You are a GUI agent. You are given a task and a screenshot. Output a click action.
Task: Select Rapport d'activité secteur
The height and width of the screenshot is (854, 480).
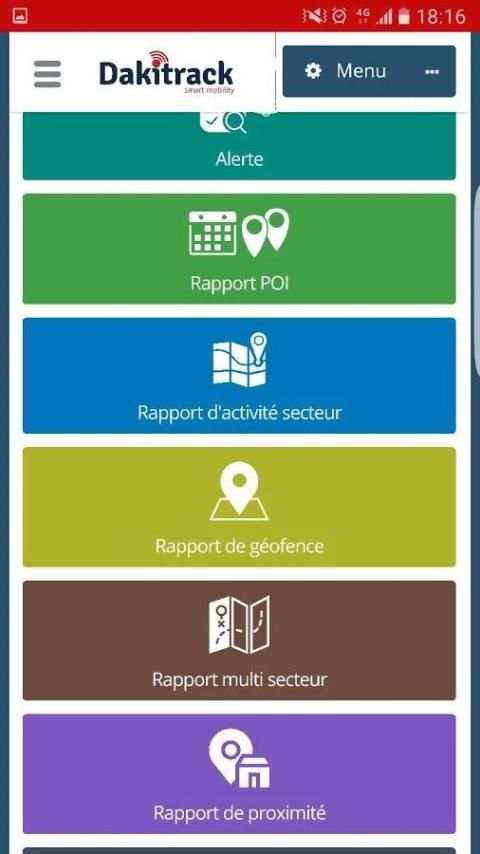pyautogui.click(x=239, y=376)
